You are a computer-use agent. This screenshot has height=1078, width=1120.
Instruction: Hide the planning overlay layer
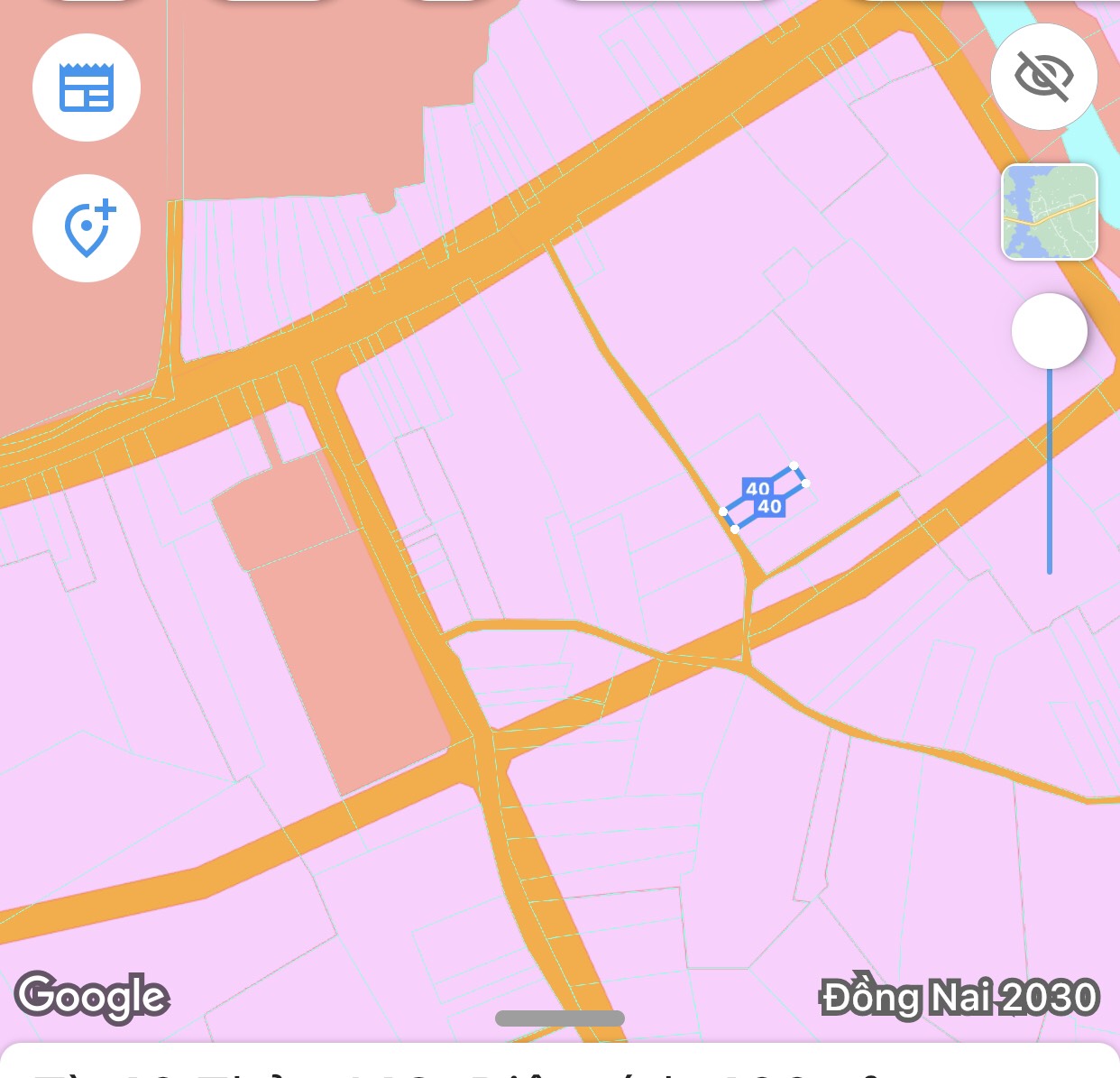pos(1044,77)
